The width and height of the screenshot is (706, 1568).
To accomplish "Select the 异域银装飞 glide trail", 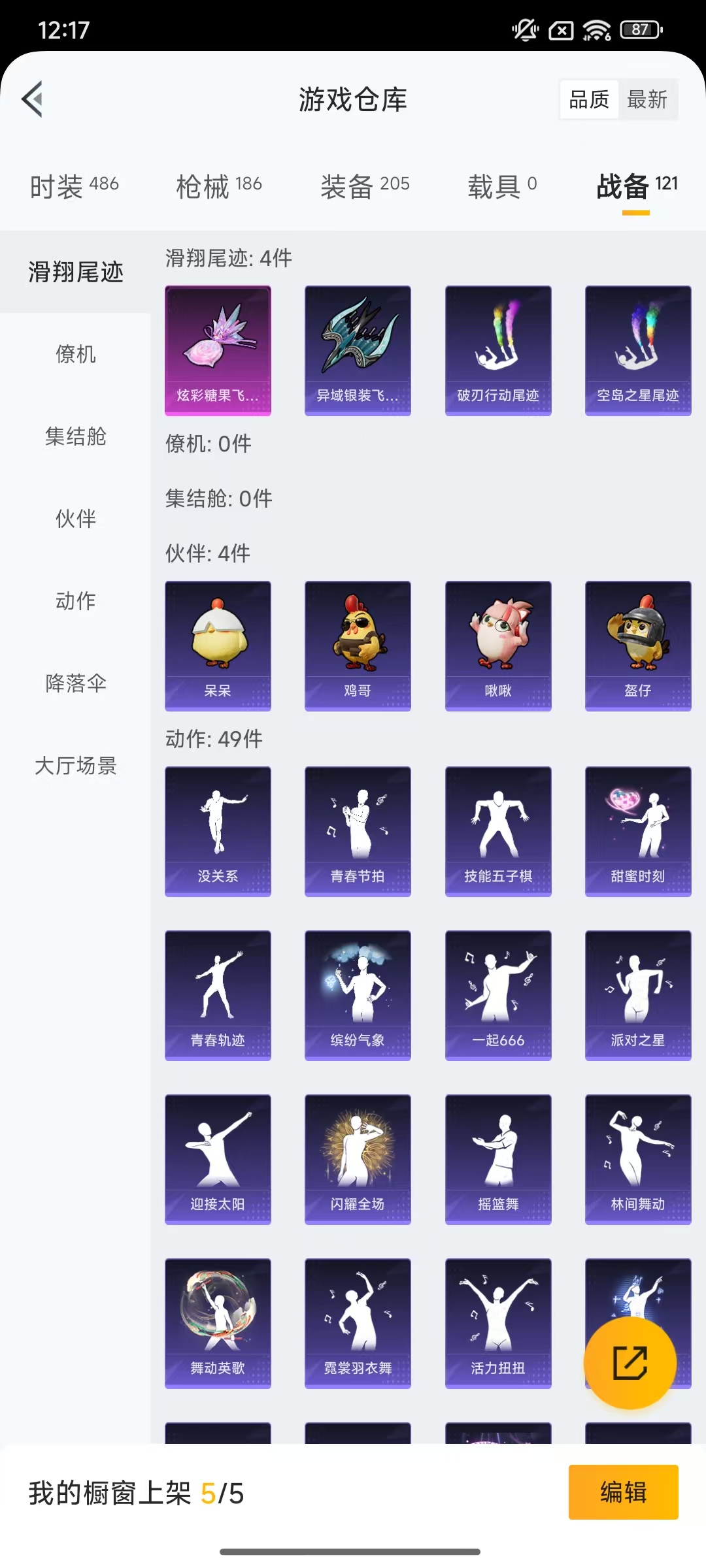I will [358, 350].
